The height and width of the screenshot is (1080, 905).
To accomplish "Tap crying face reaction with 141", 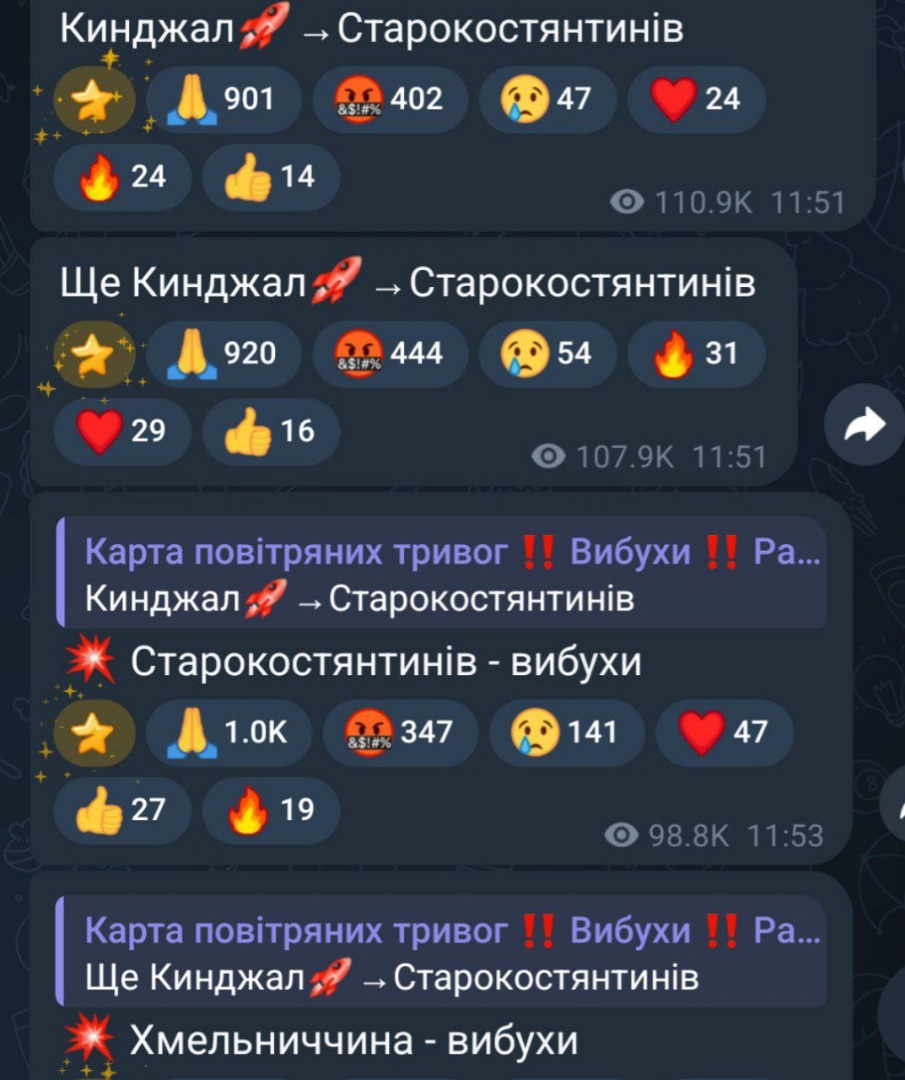I will 563,733.
